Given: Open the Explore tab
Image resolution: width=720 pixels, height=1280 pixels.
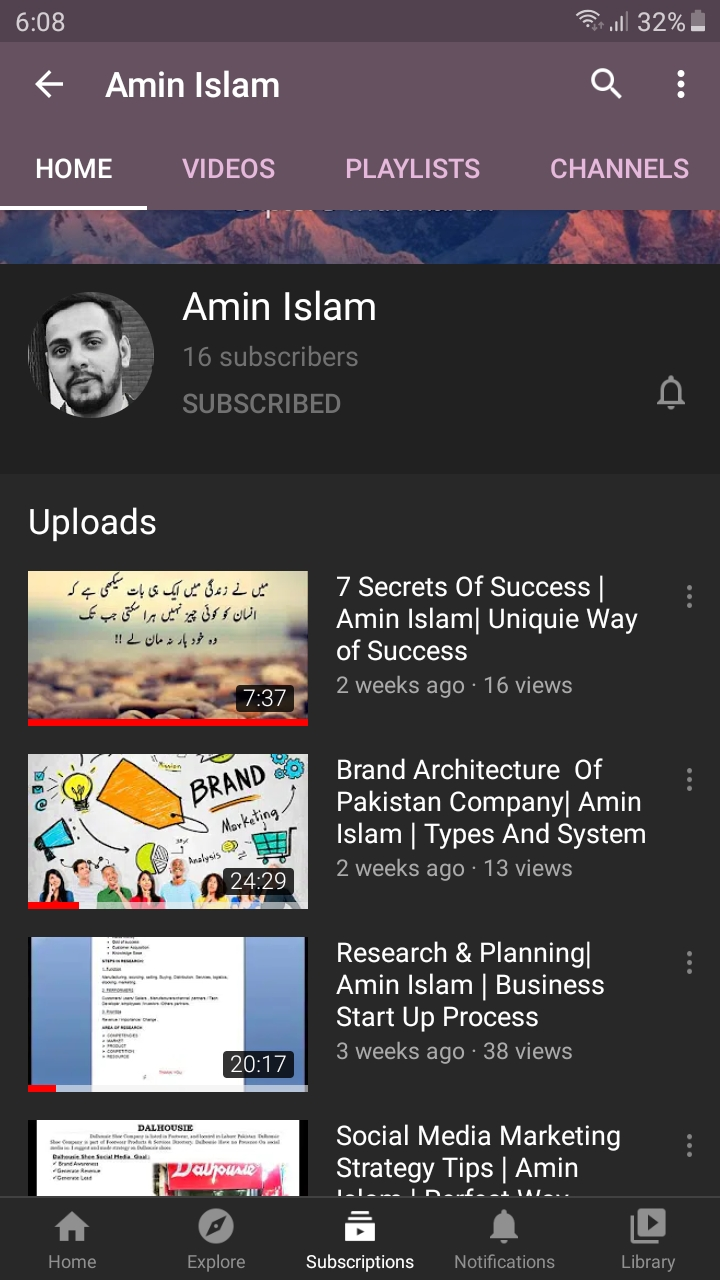Looking at the screenshot, I should point(216,1240).
